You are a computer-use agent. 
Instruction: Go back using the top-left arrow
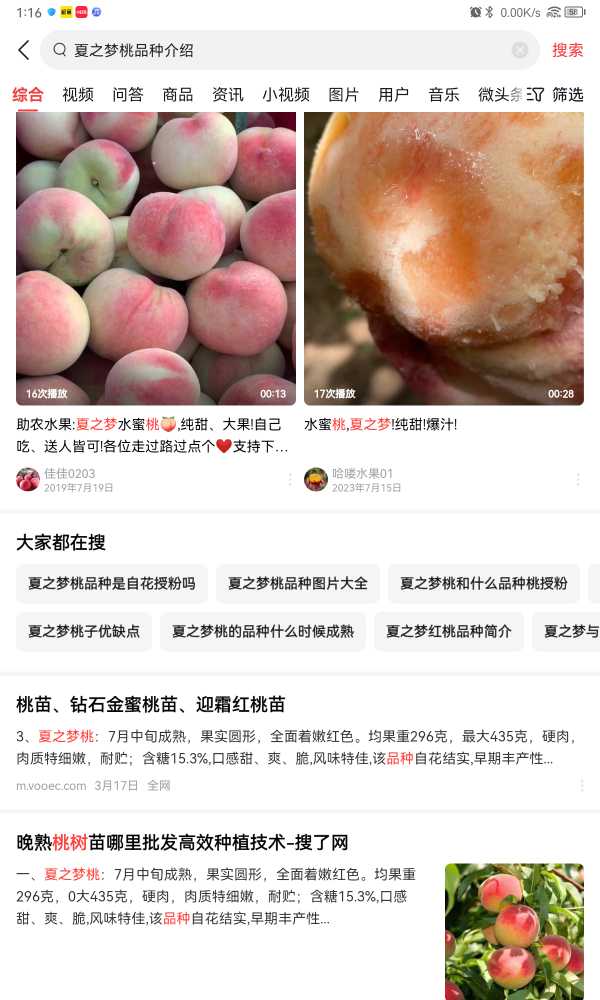24,50
